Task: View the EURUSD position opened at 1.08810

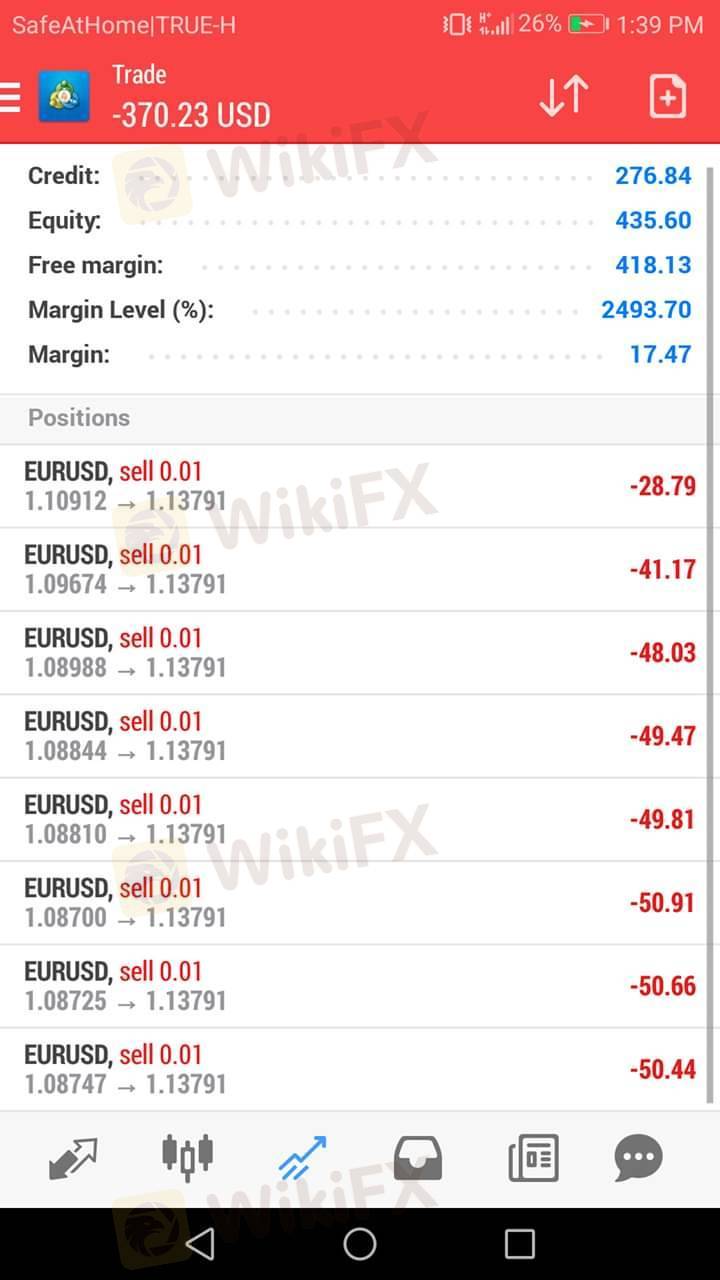Action: point(360,819)
